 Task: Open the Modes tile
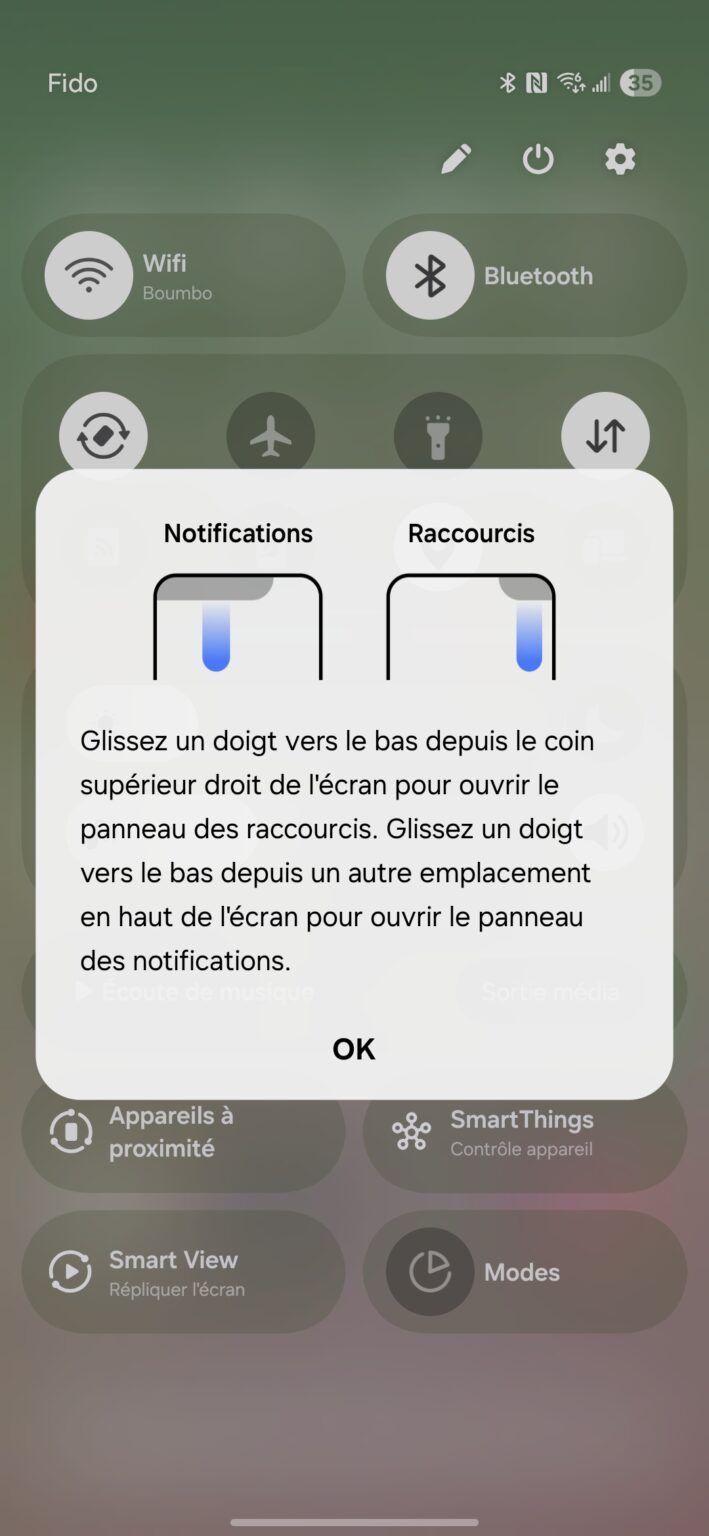[524, 1272]
